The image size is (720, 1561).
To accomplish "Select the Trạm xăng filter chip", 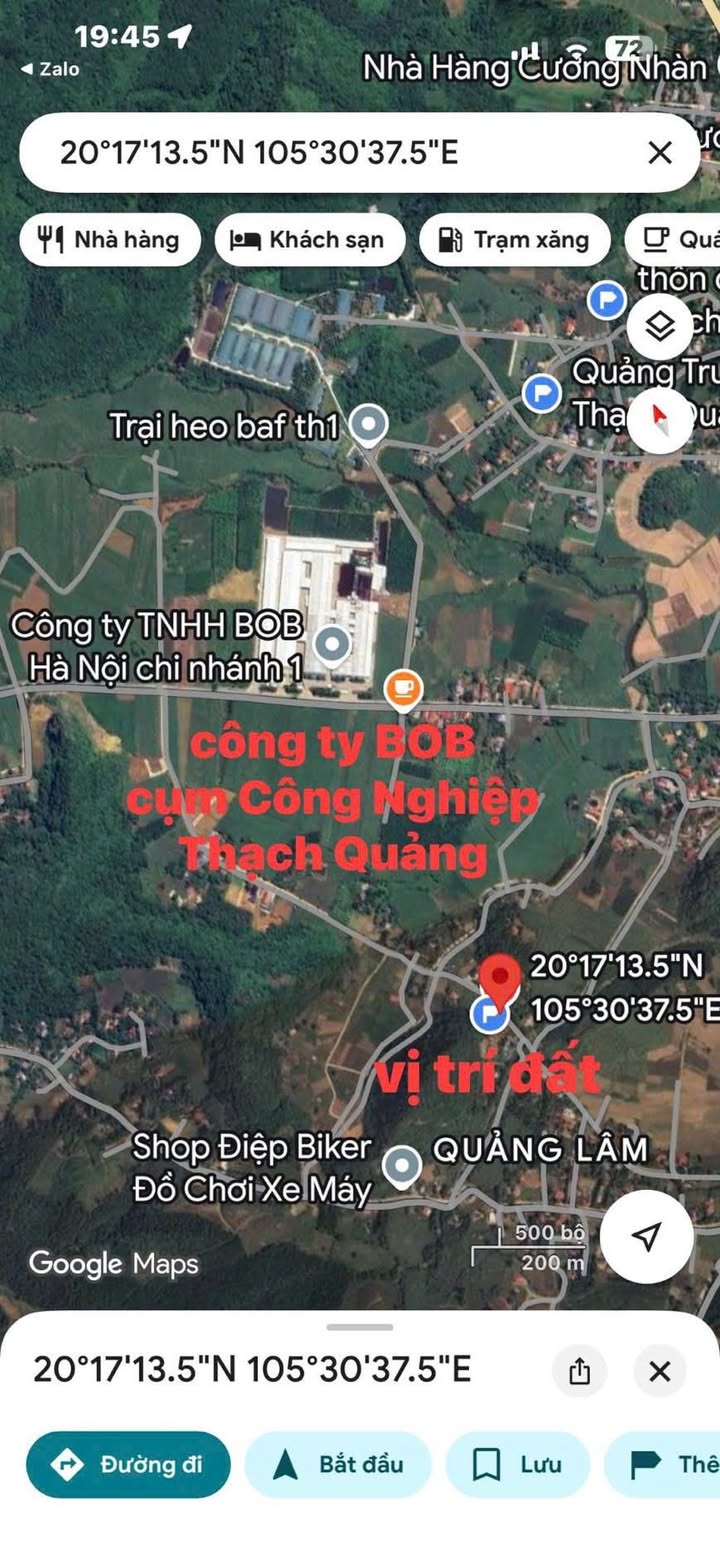I will click(x=515, y=240).
